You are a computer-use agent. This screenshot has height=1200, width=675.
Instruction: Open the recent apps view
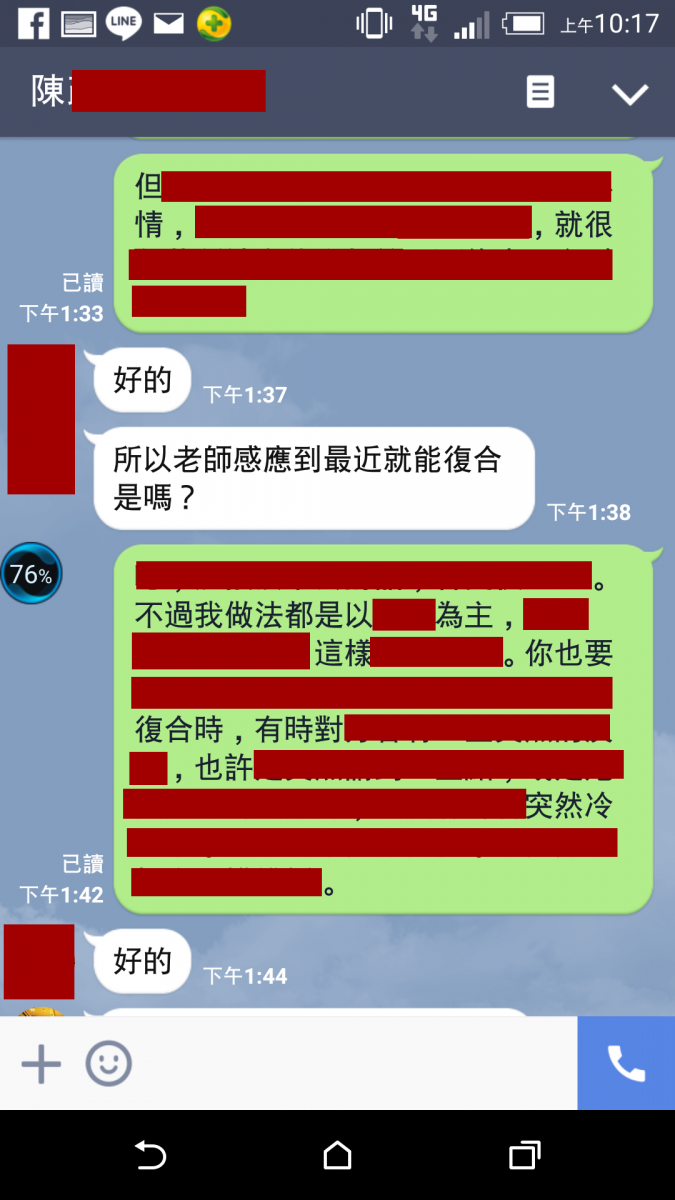[524, 1156]
